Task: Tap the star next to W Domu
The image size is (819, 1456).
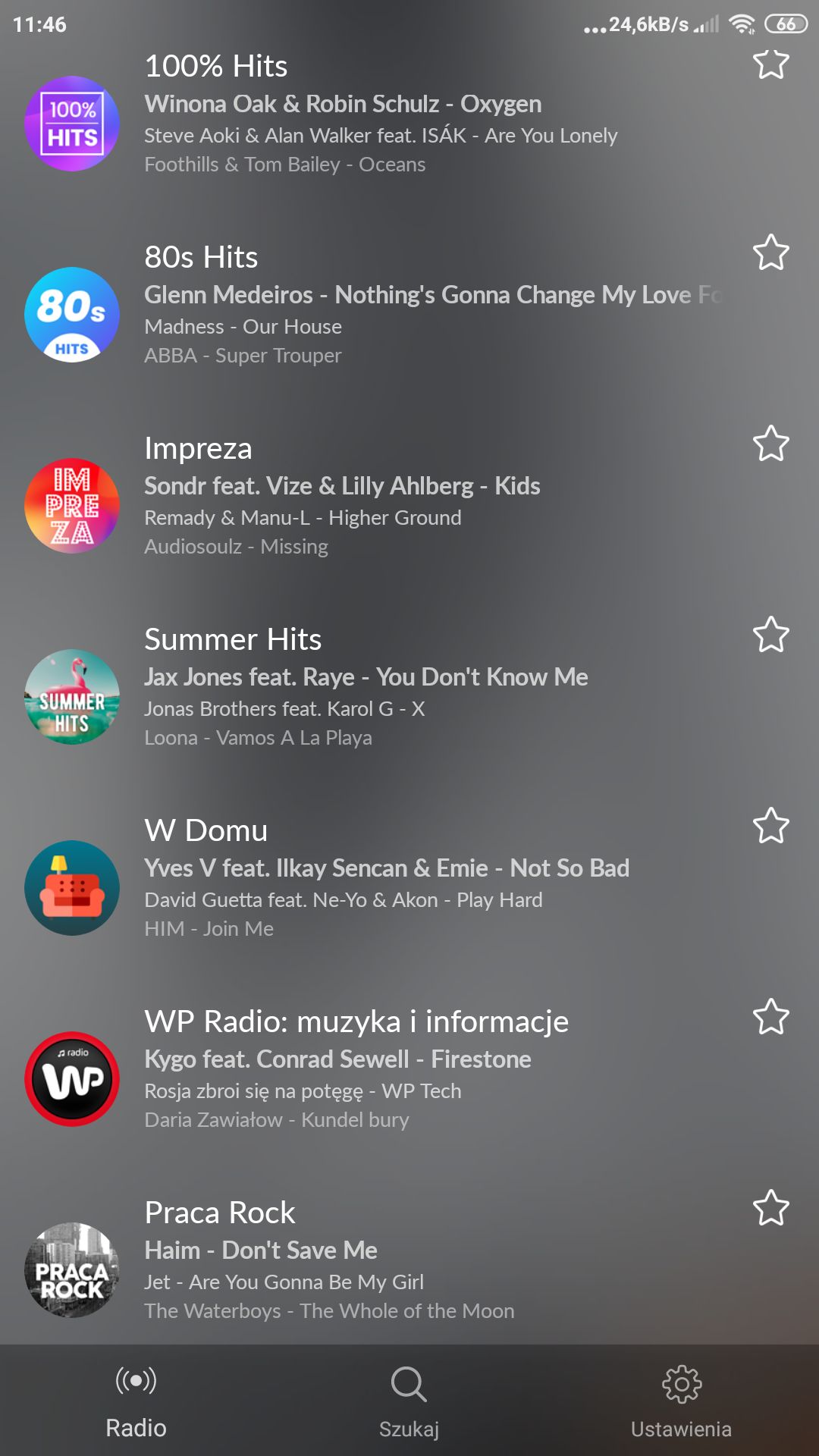Action: 770,825
